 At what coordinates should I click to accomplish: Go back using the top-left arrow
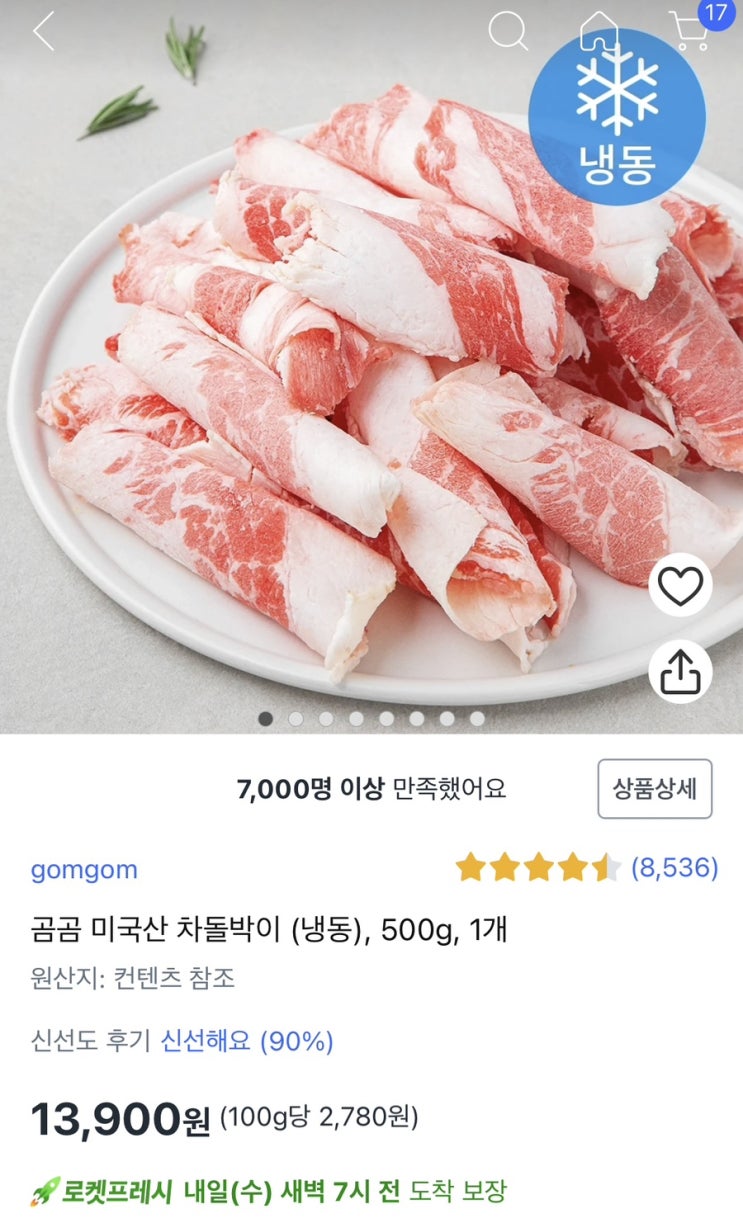click(x=44, y=32)
